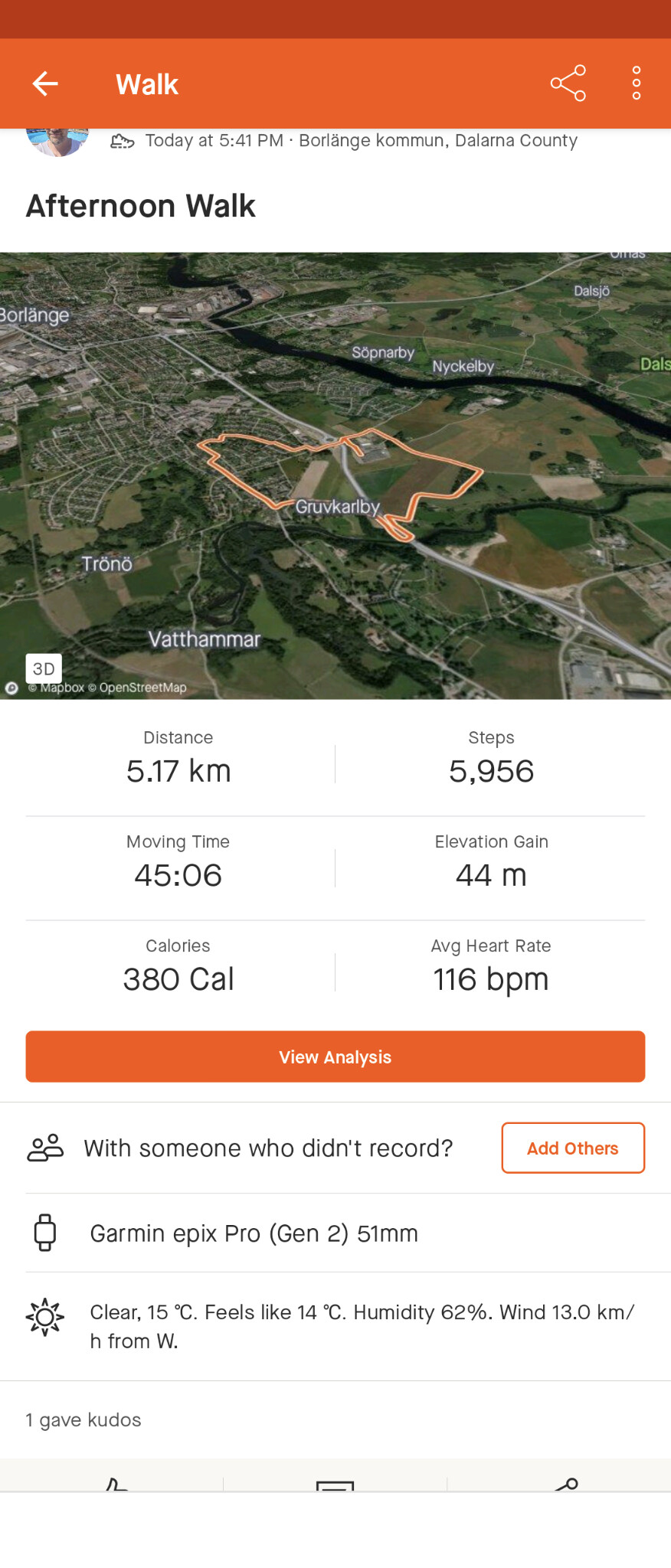Open the three-dot overflow menu
Image resolution: width=671 pixels, height=1568 pixels.
(x=636, y=83)
